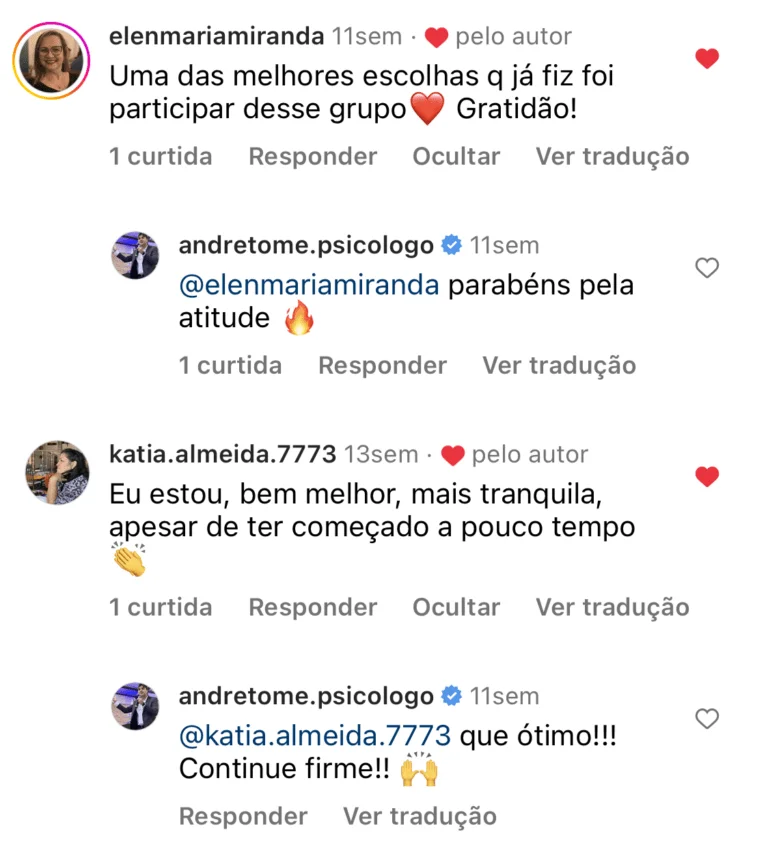This screenshot has height=843, width=768.
Task: Translate the "Continue firme" reply
Action: (419, 817)
